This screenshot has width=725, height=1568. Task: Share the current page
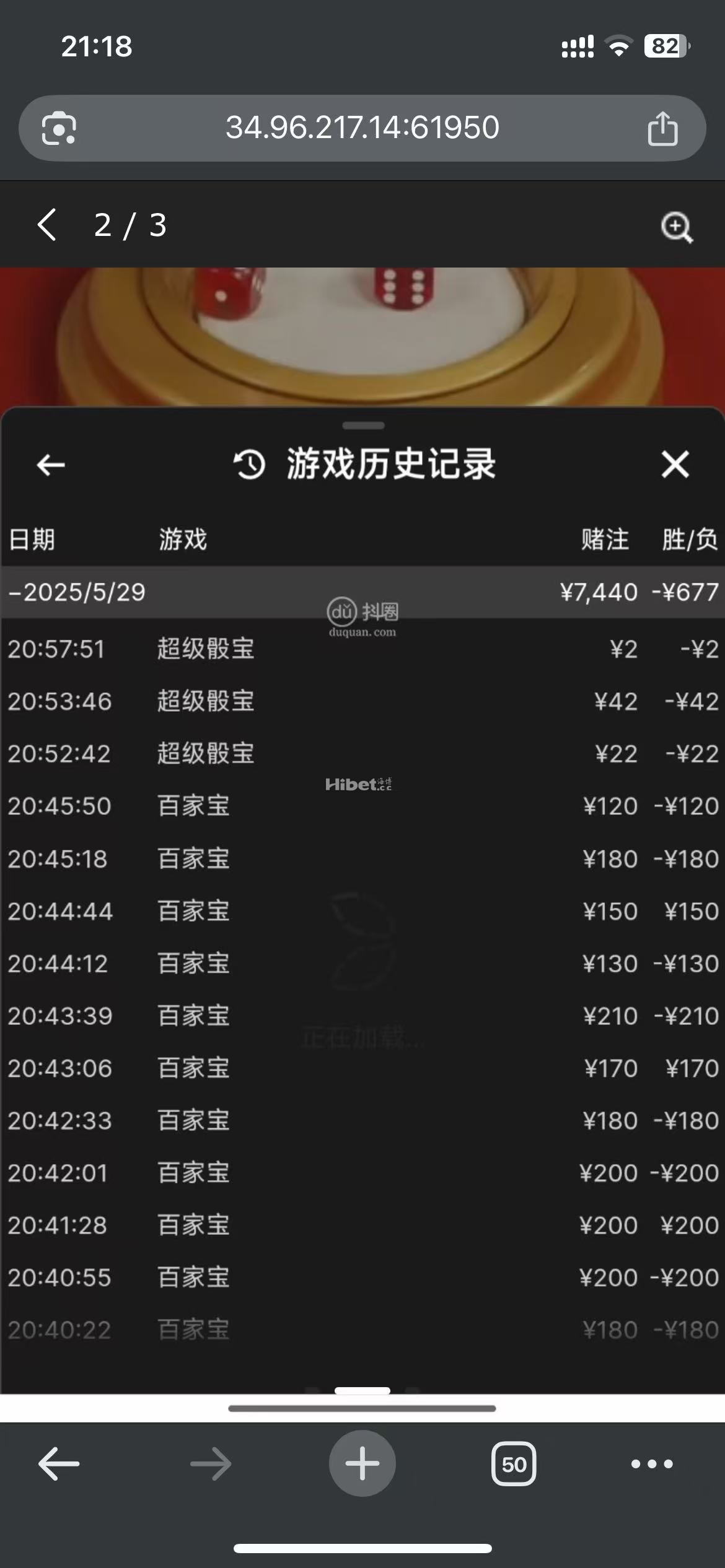point(662,129)
